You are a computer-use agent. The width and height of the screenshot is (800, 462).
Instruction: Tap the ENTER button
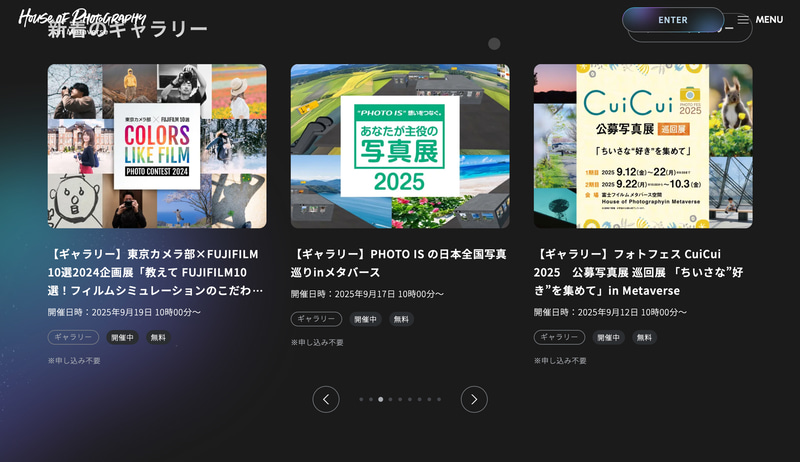coord(672,20)
